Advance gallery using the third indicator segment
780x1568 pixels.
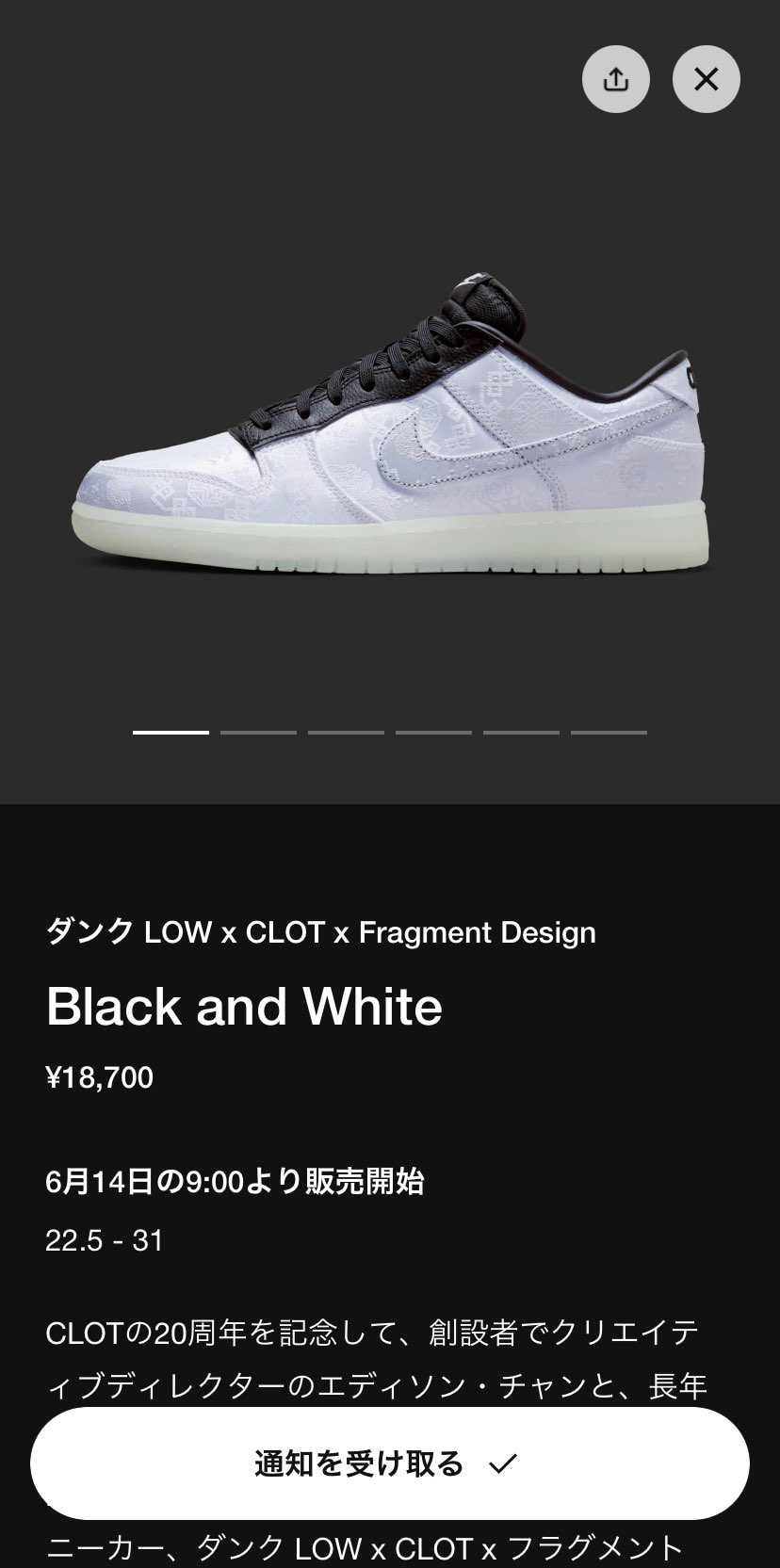(x=346, y=731)
